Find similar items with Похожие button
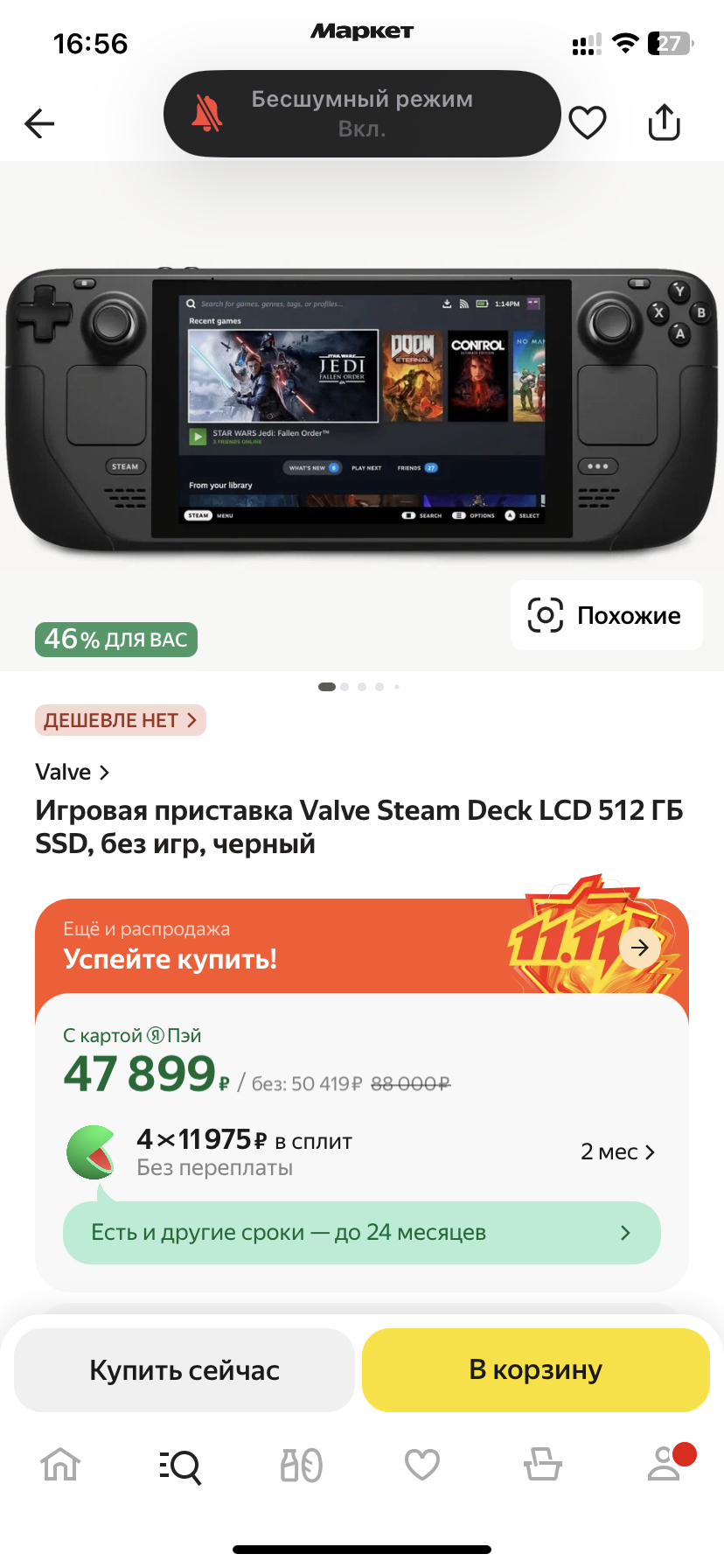Viewport: 724px width, 1568px height. [x=606, y=615]
